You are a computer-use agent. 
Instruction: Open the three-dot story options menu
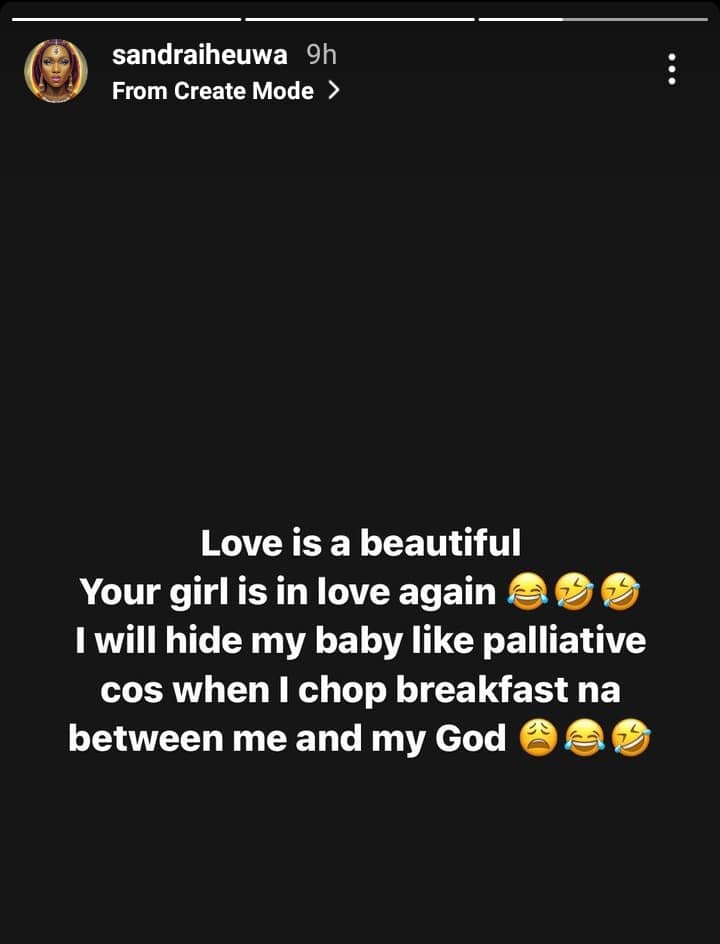point(672,69)
